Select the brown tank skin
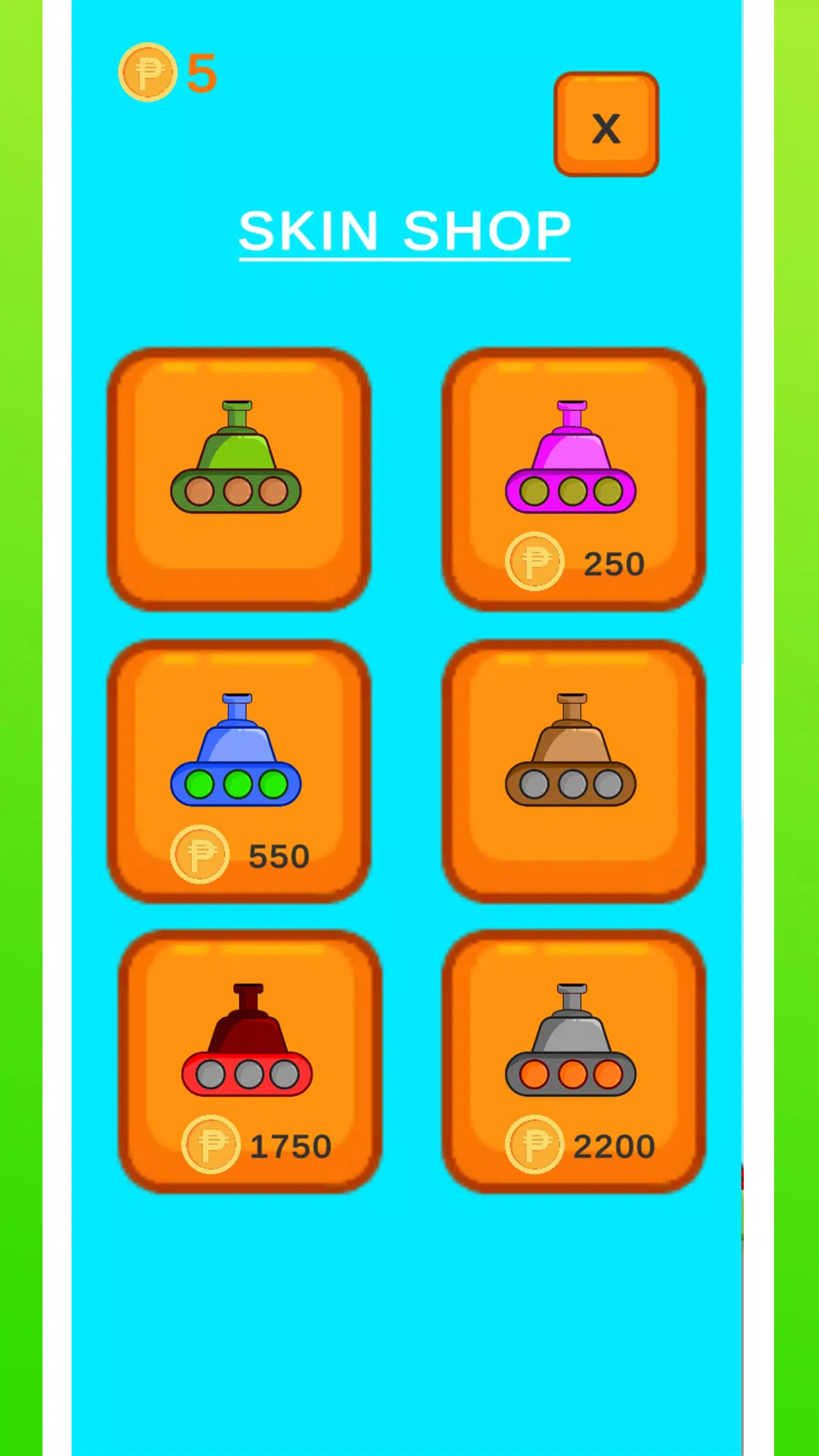This screenshot has width=819, height=1456. 574,771
